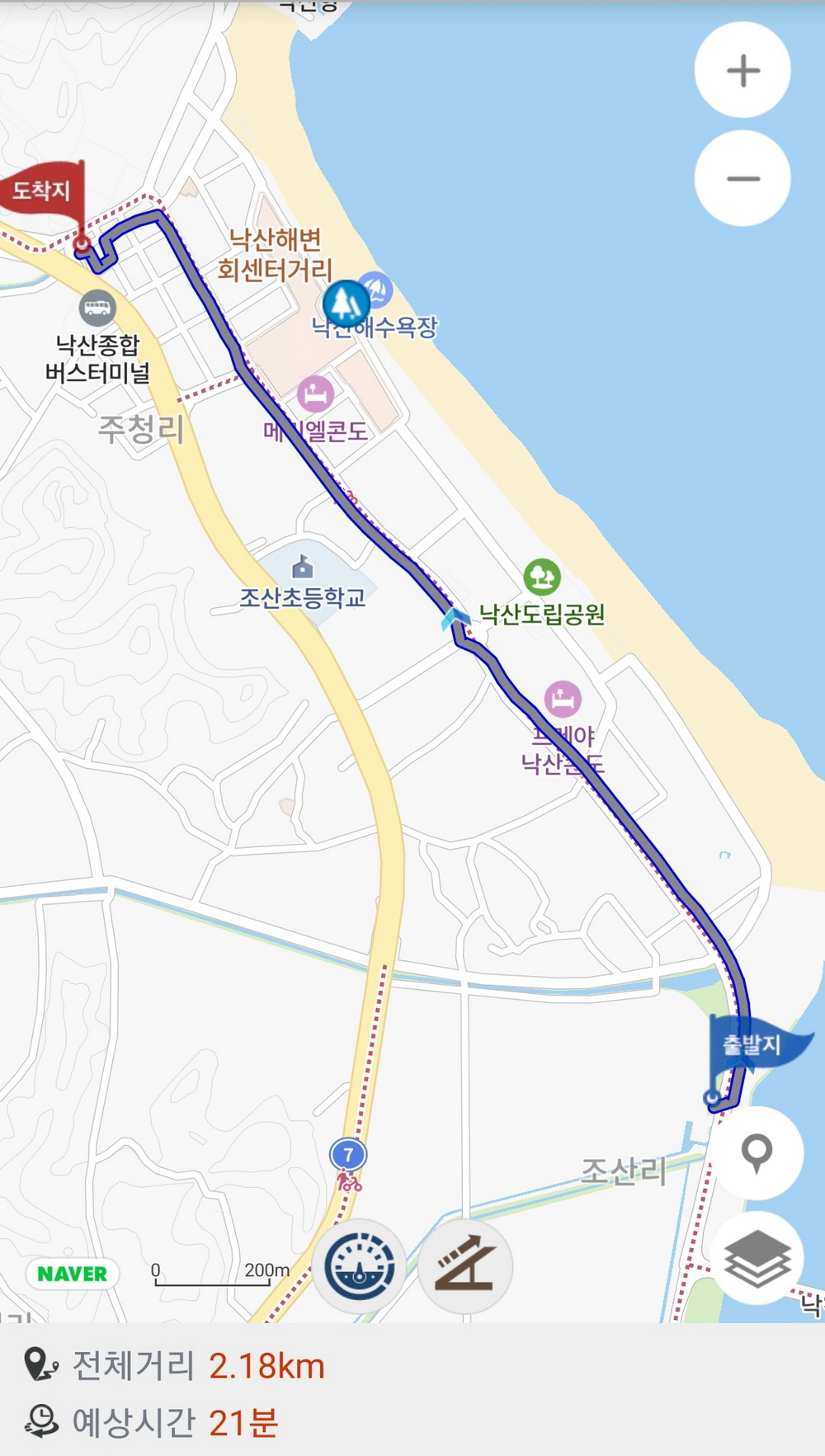Tap the blue 출발지 start flag
This screenshot has width=825, height=1456.
[x=751, y=1045]
